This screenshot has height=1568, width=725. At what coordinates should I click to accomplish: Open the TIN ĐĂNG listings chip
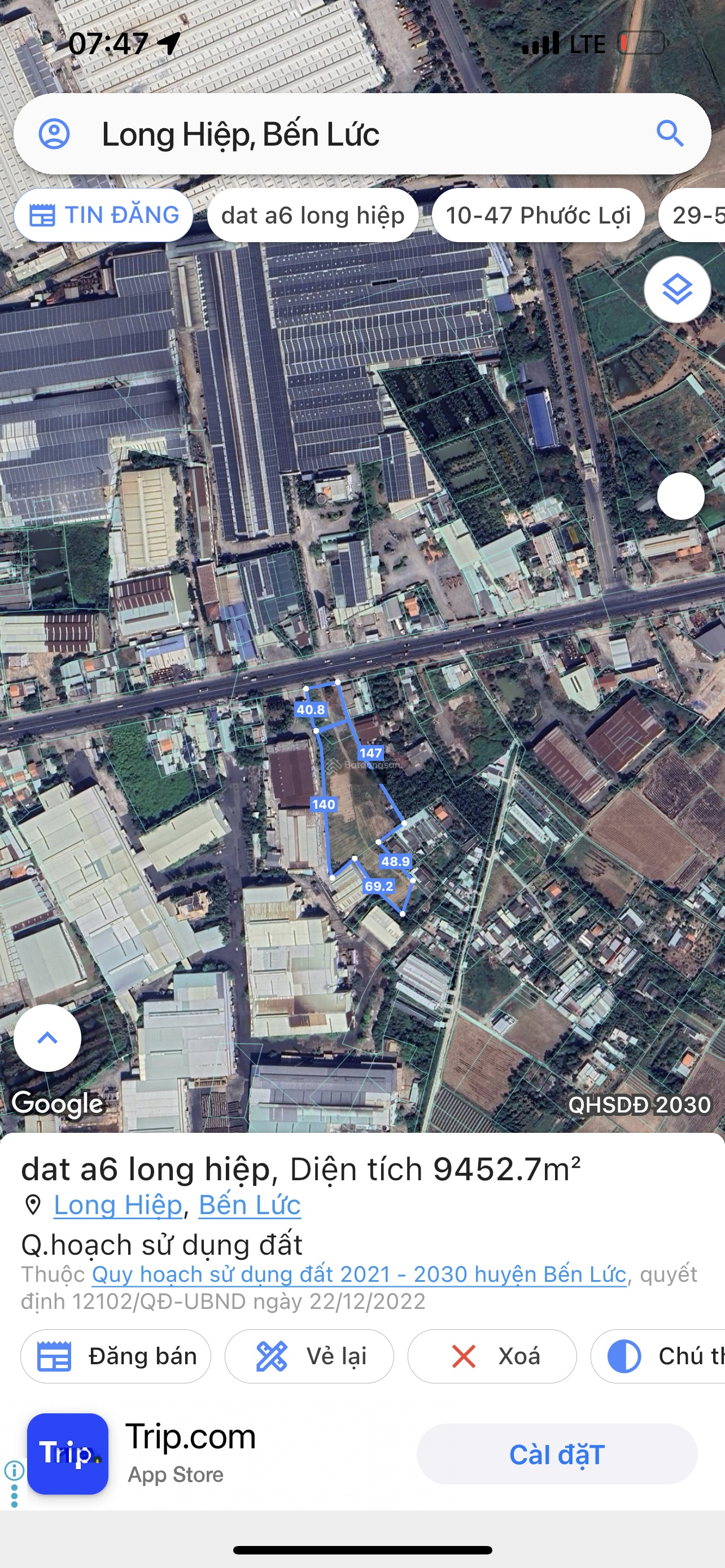coord(103,216)
